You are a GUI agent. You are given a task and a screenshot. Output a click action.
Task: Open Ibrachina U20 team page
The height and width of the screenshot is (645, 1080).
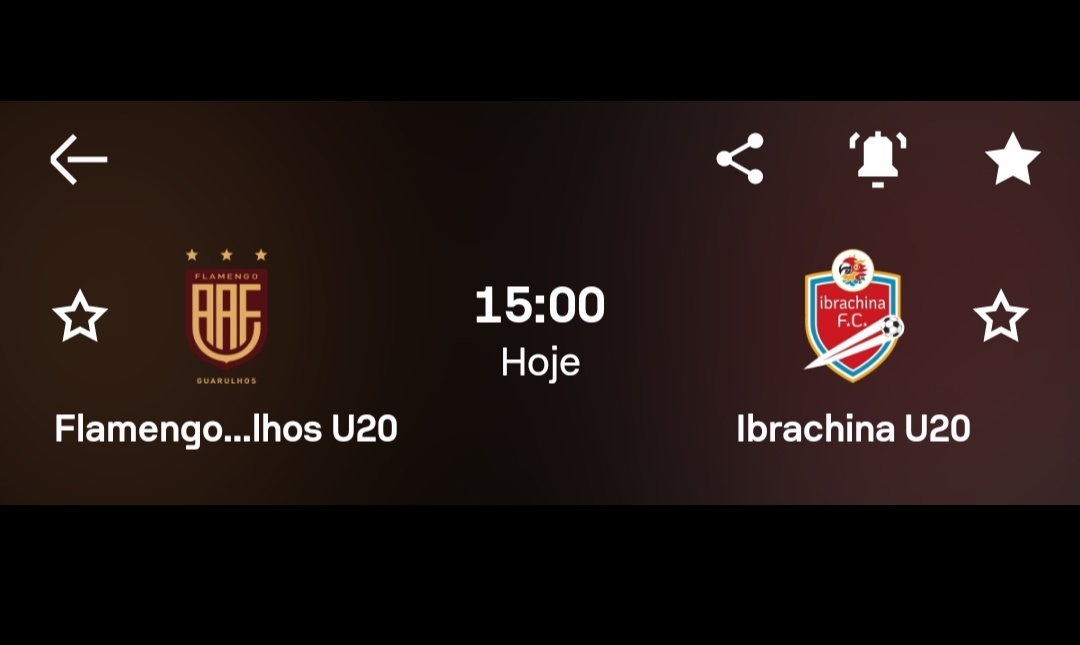(x=853, y=317)
